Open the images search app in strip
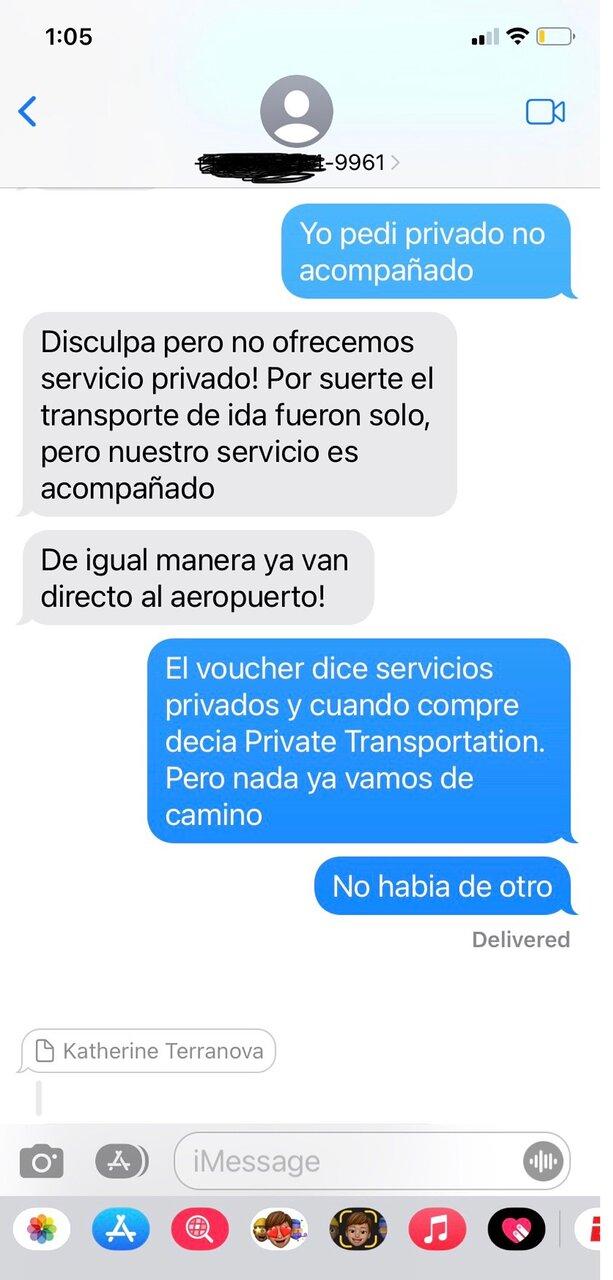 pyautogui.click(x=200, y=1229)
